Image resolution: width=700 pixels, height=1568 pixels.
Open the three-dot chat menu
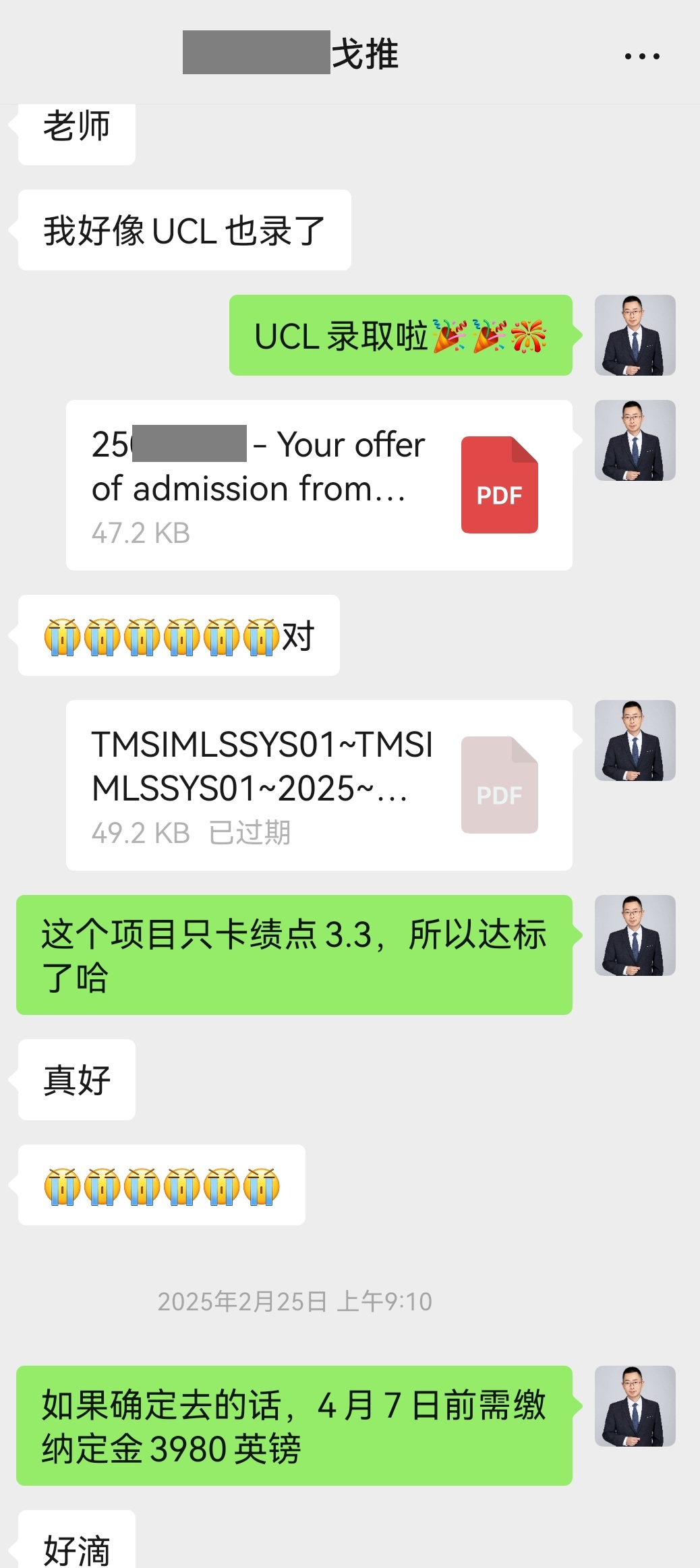tap(641, 57)
